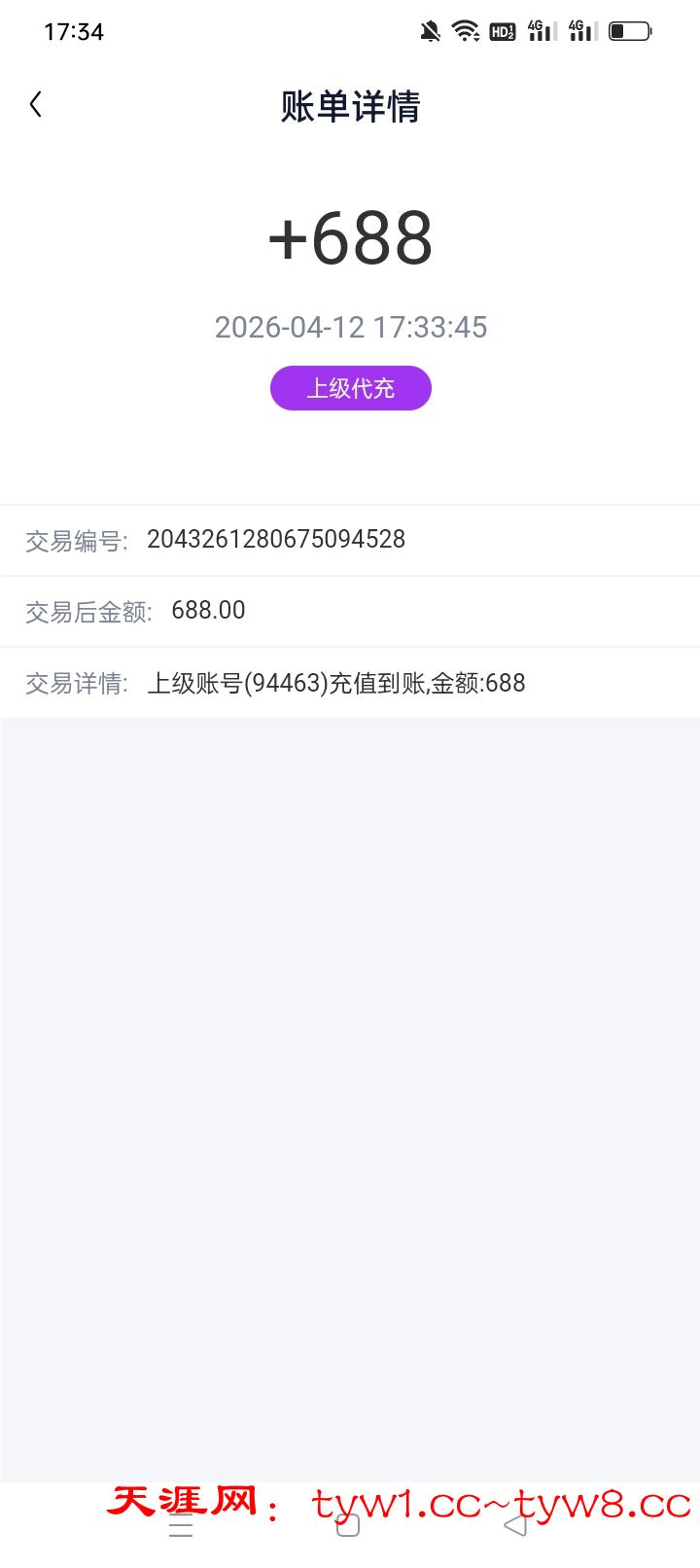Tap the system home button
The image size is (700, 1568).
348,1527
